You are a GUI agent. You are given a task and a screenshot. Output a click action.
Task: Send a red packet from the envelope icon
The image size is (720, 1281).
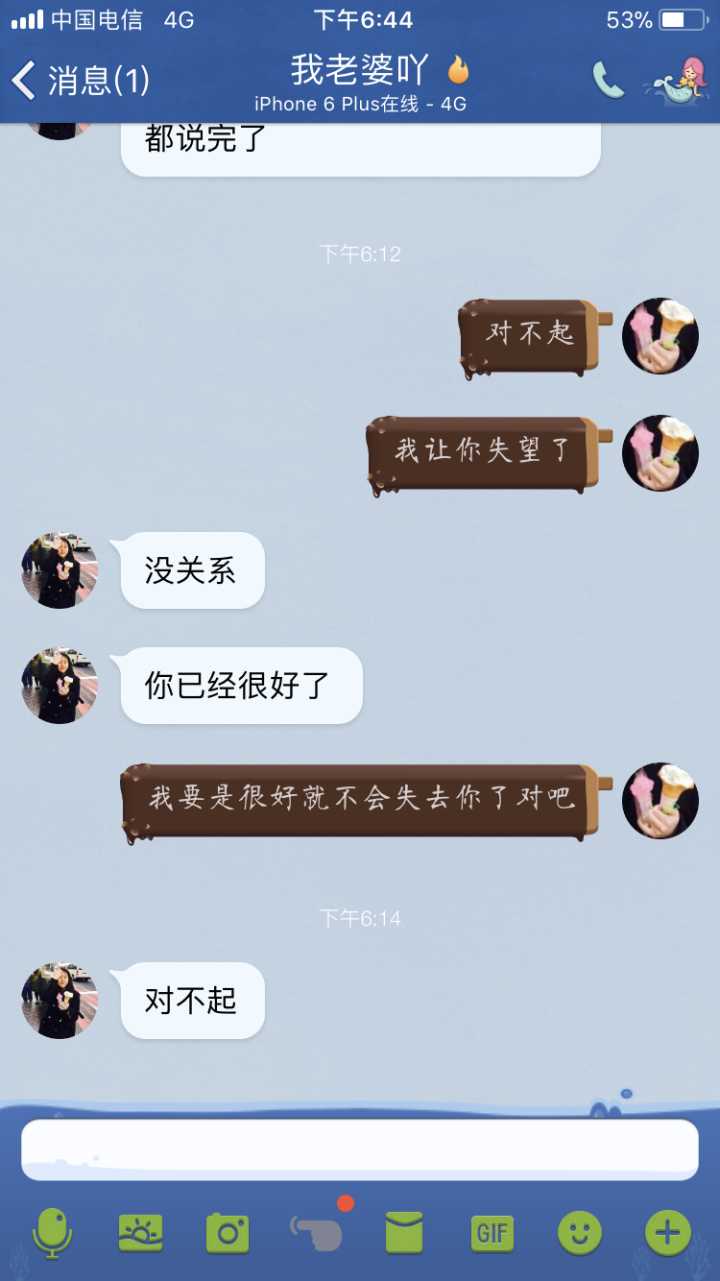(405, 1233)
